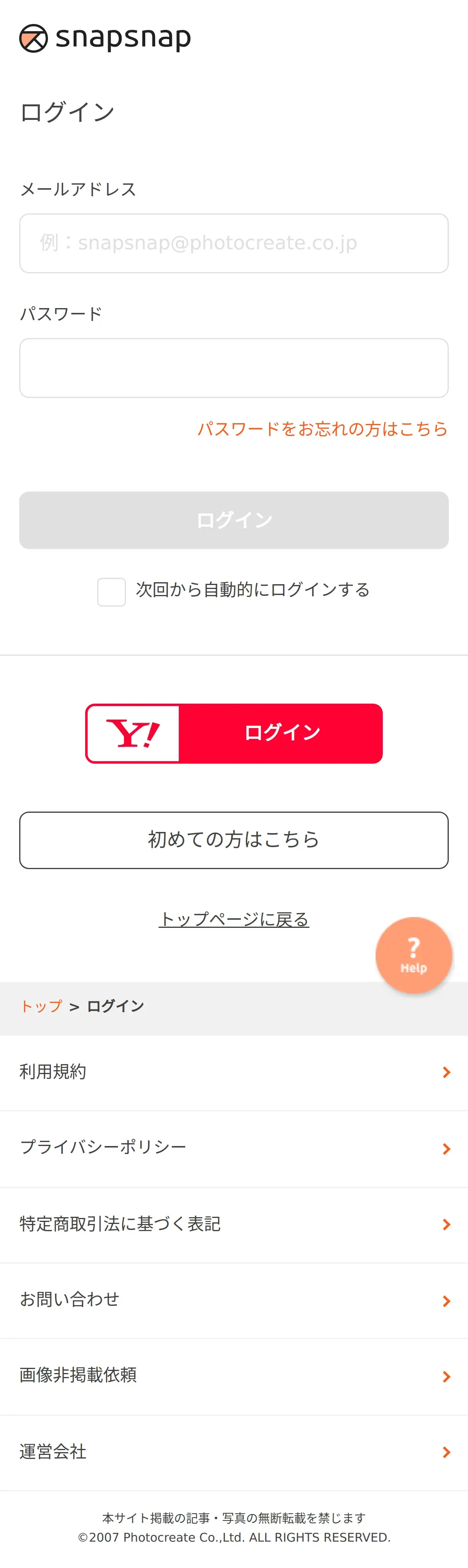View 特定商取引法に基づく表記
This screenshot has width=468, height=1568.
pyautogui.click(x=234, y=1224)
